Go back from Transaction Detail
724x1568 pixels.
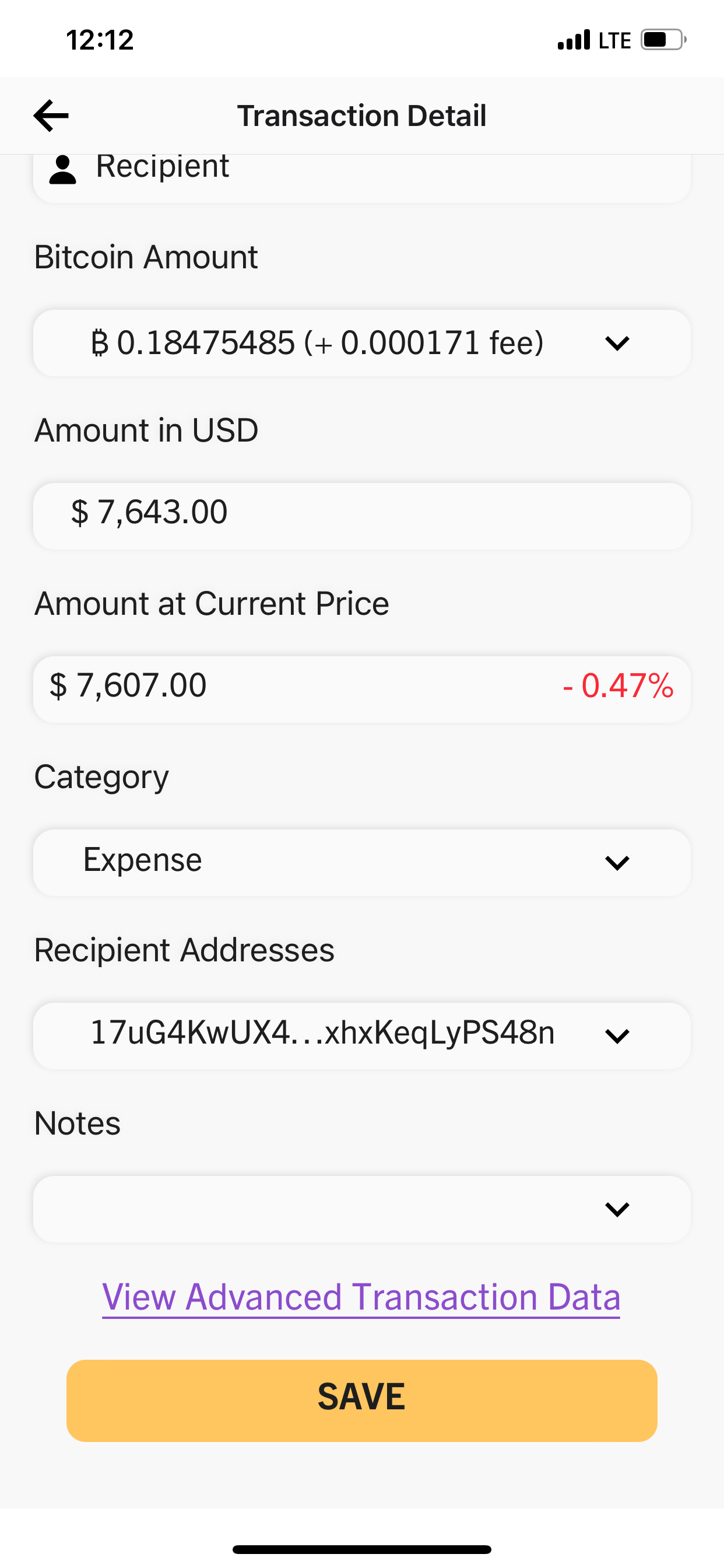[x=51, y=116]
